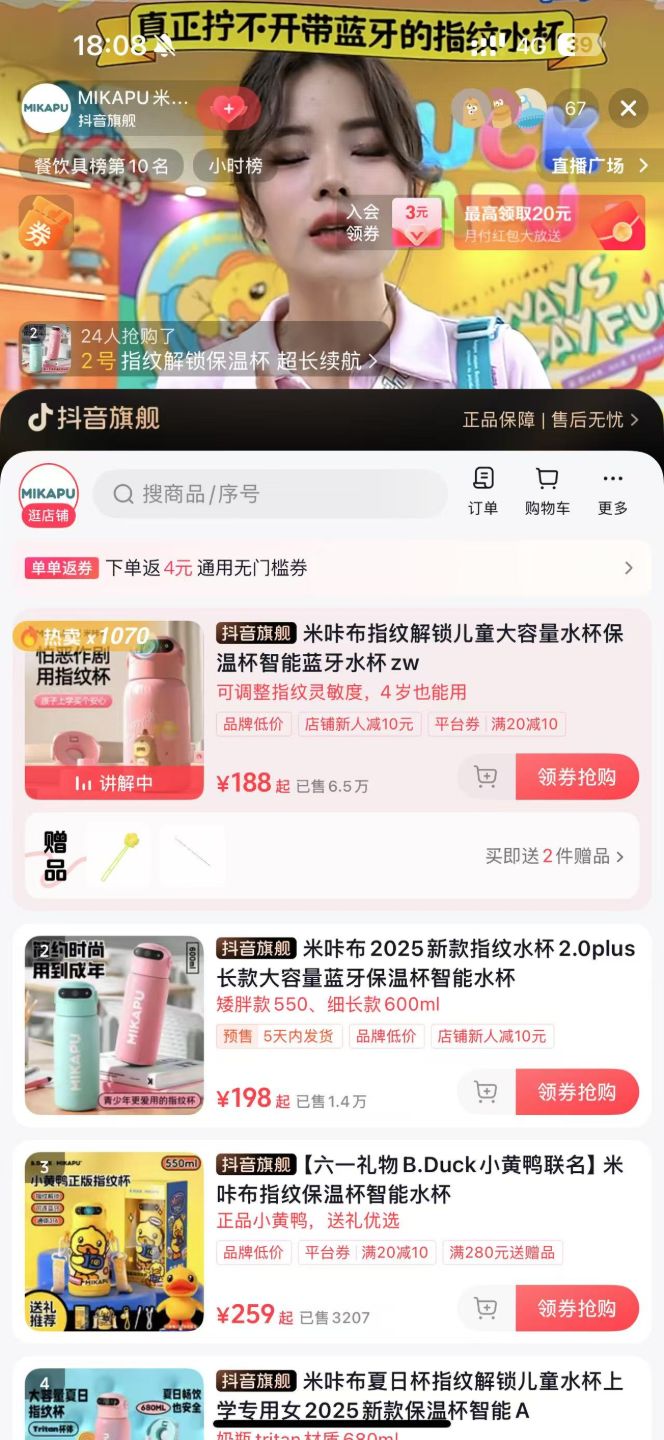Image resolution: width=664 pixels, height=1440 pixels.
Task: Tap the 搜商品/序号 search field
Action: [x=270, y=494]
